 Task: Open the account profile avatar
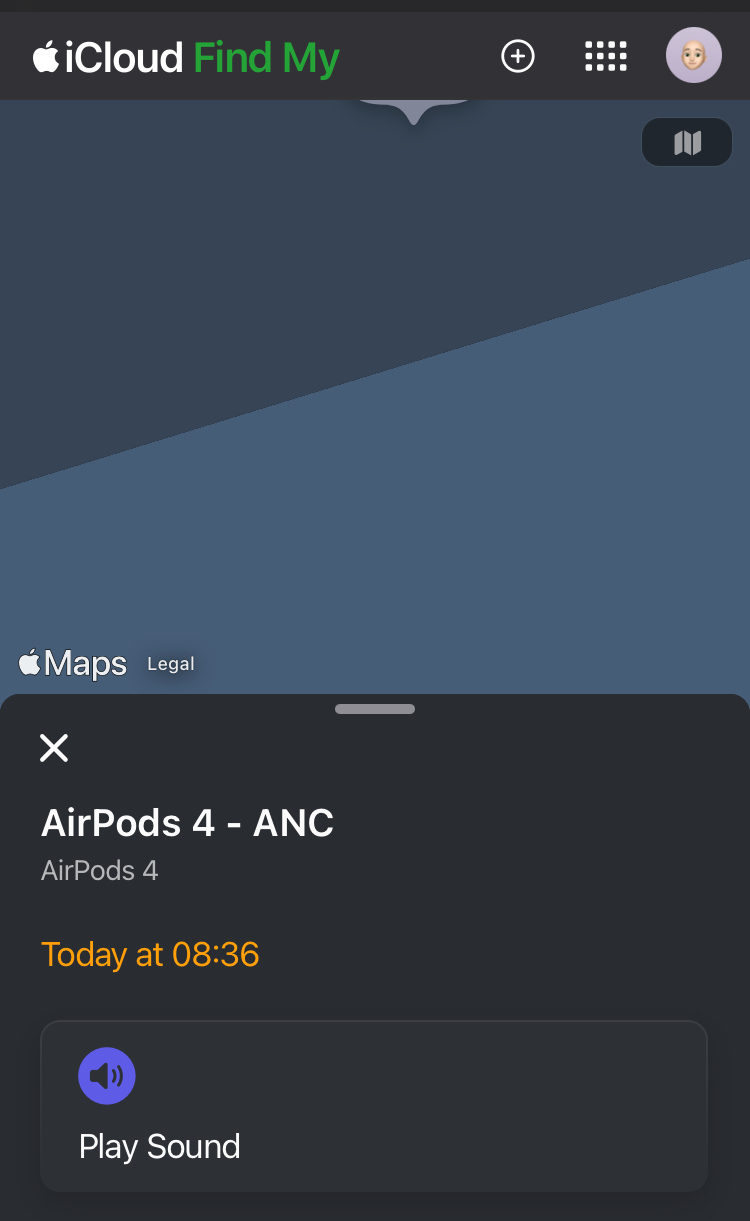click(x=693, y=56)
